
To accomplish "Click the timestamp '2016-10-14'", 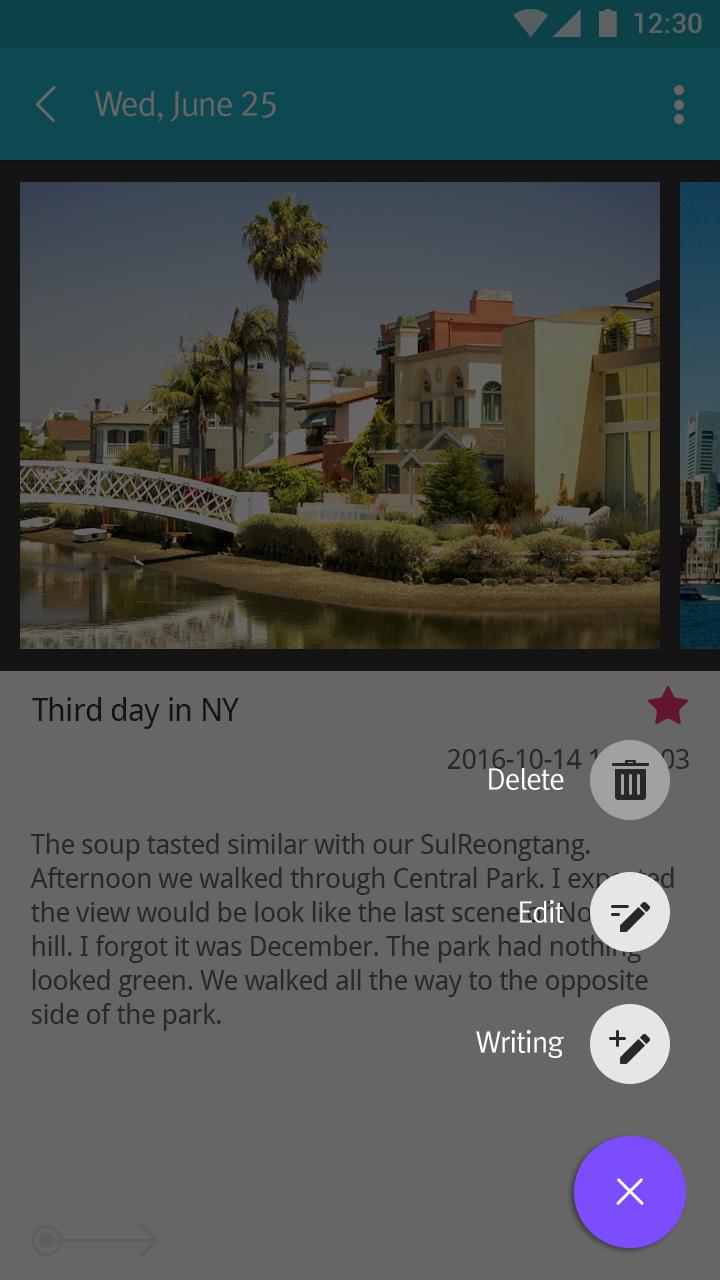I will point(505,759).
